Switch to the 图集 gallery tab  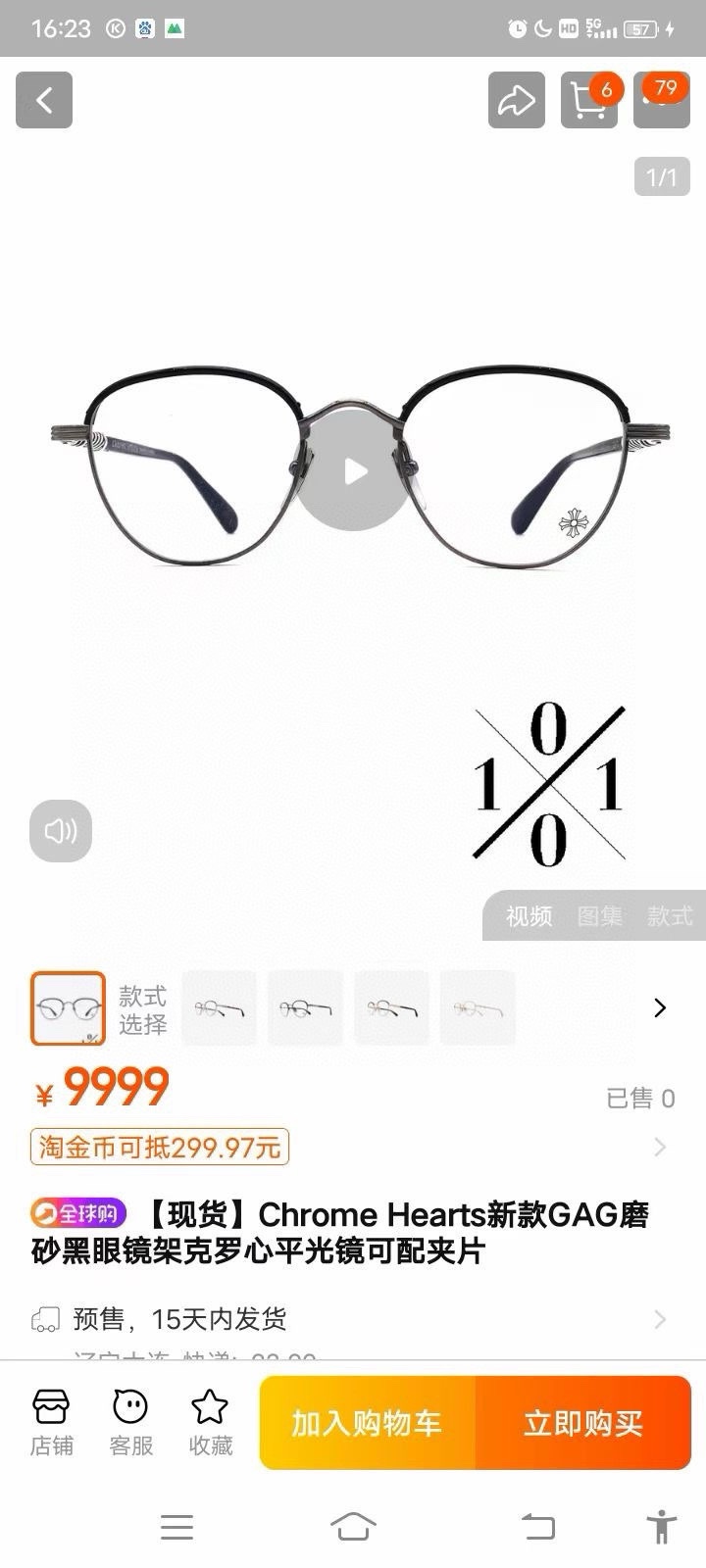tap(598, 916)
